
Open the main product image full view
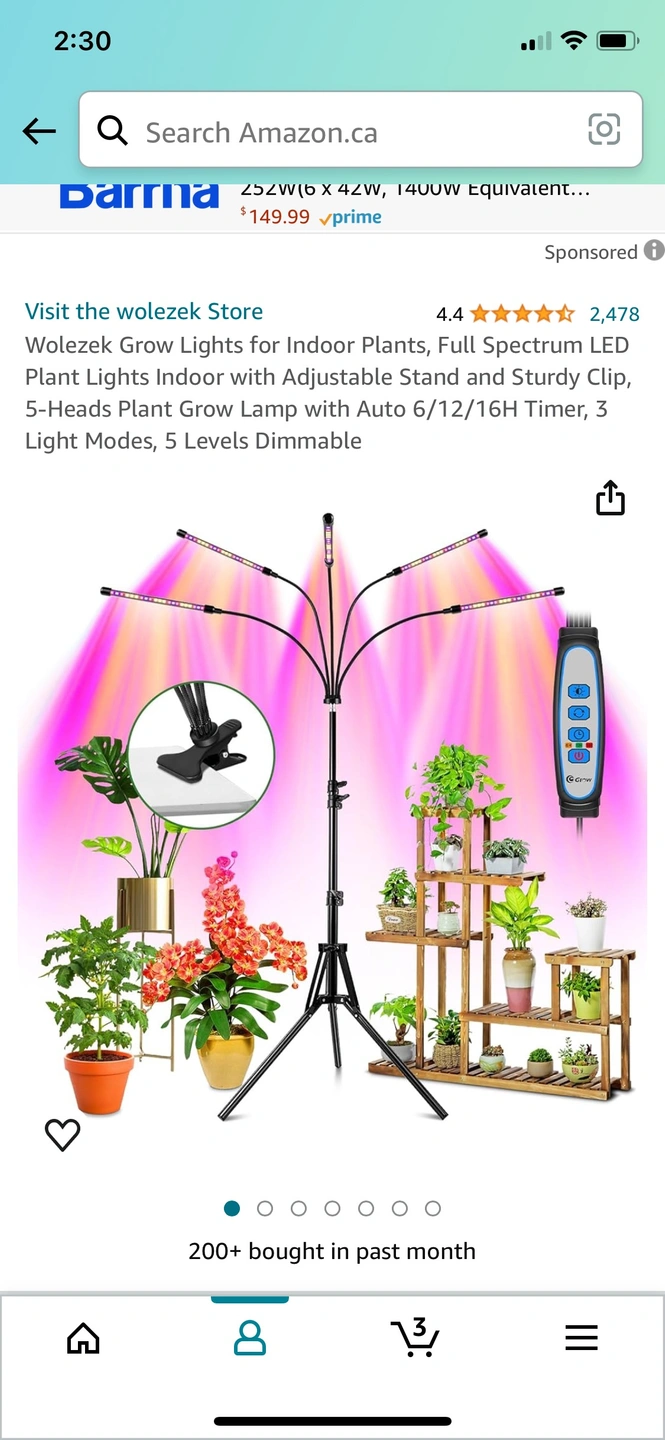click(332, 815)
